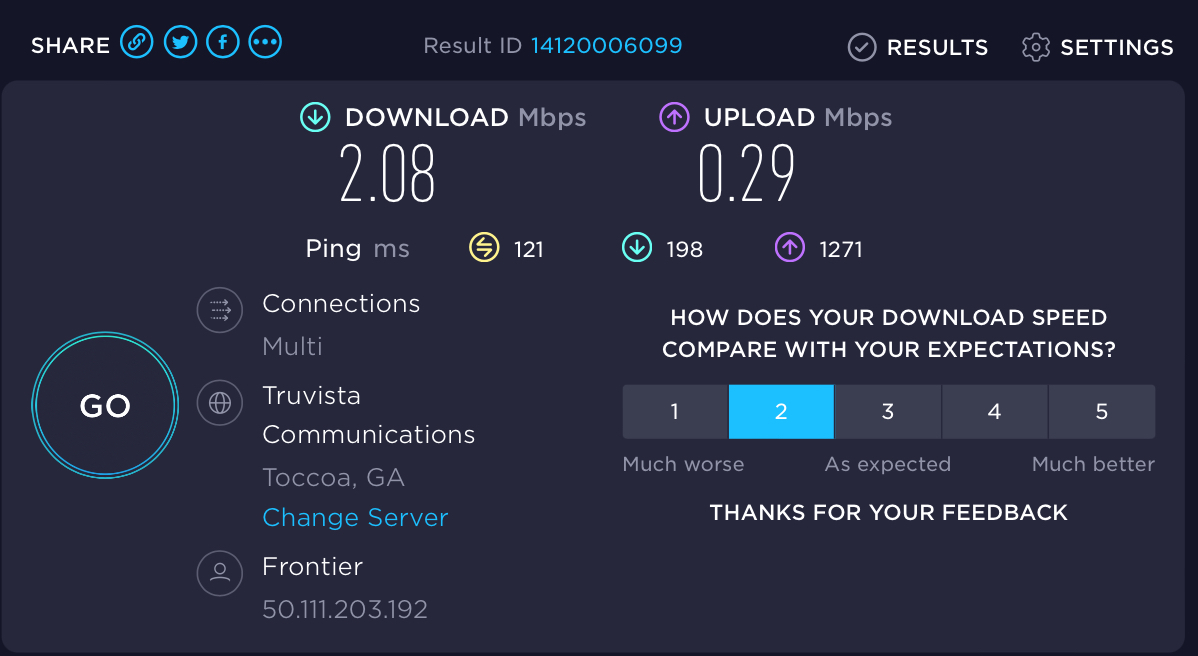Viewport: 1198px width, 656px height.
Task: Select rating 2
Action: click(781, 412)
